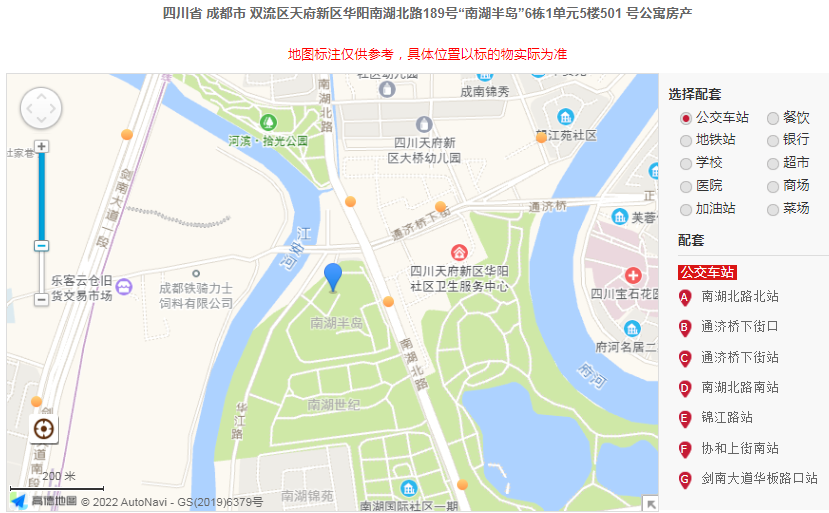Open bus stop B 通济桥下街口

[739, 327]
